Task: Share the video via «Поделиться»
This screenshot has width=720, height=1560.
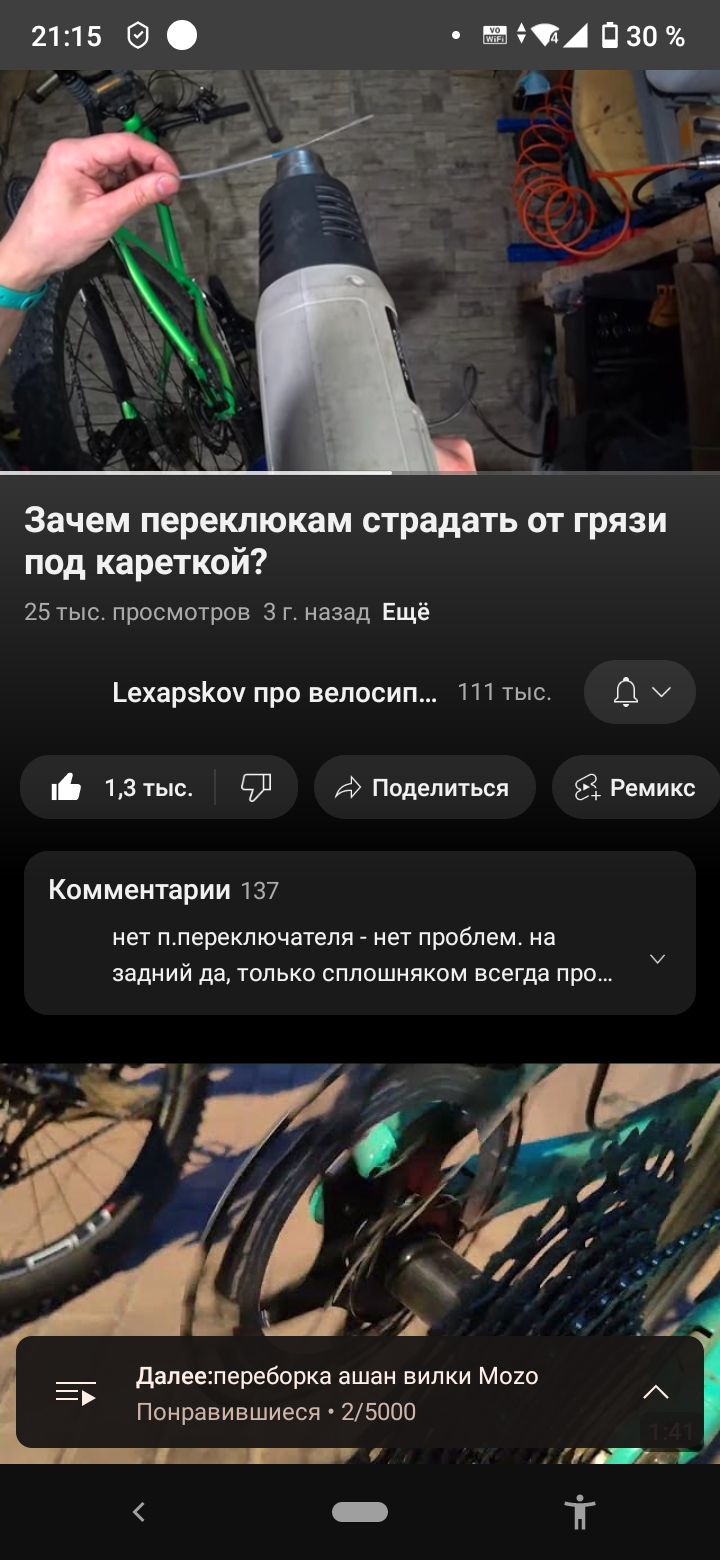Action: coord(424,788)
